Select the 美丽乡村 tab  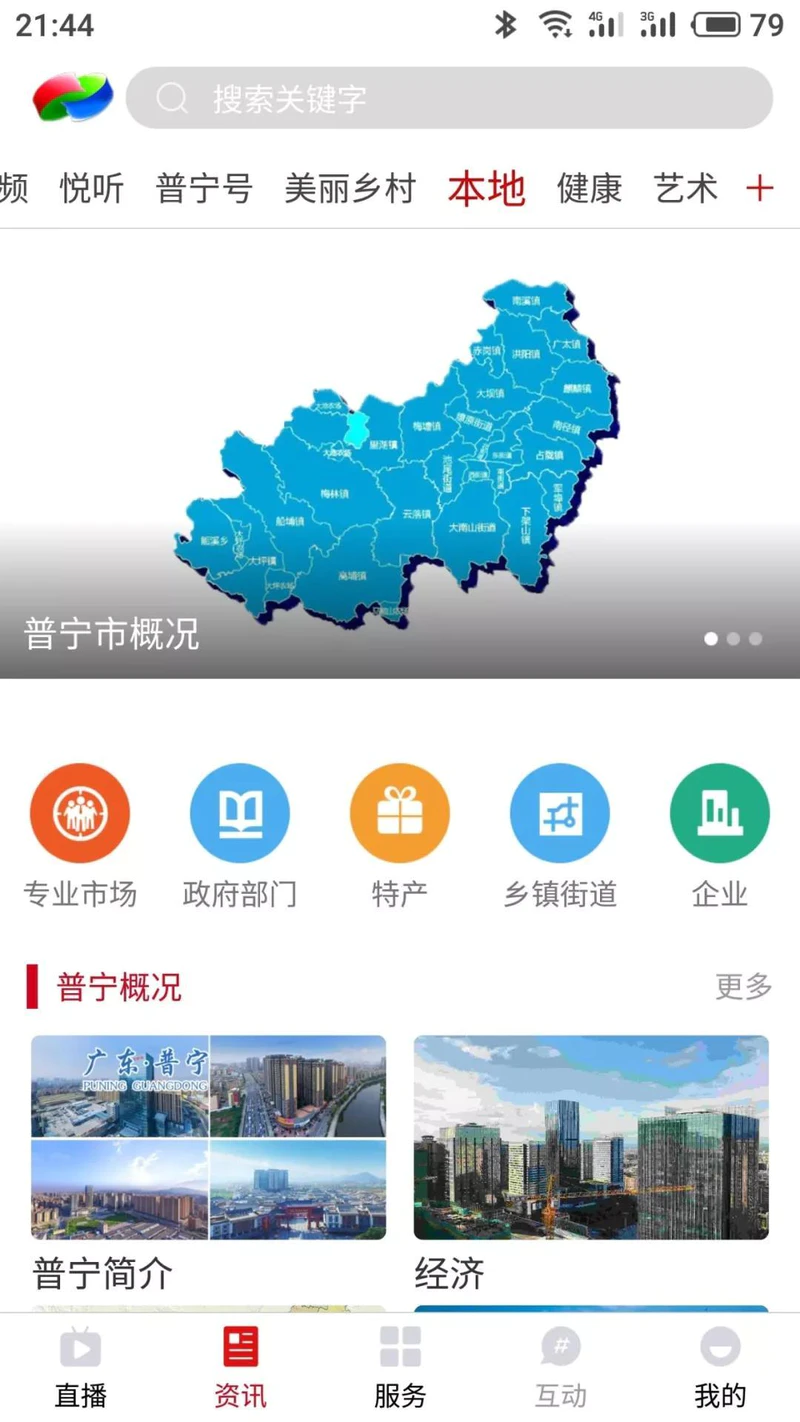click(349, 188)
